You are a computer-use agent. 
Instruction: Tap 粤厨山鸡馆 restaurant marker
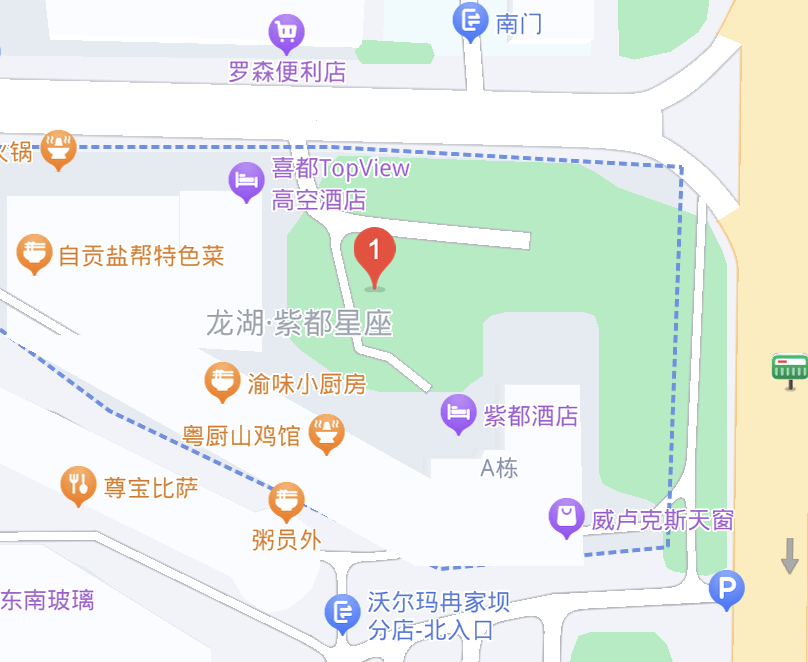(x=326, y=433)
